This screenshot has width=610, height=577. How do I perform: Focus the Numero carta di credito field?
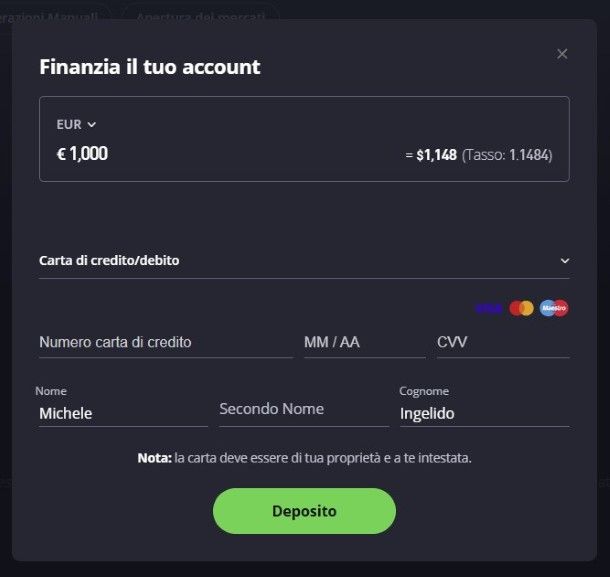click(x=165, y=342)
